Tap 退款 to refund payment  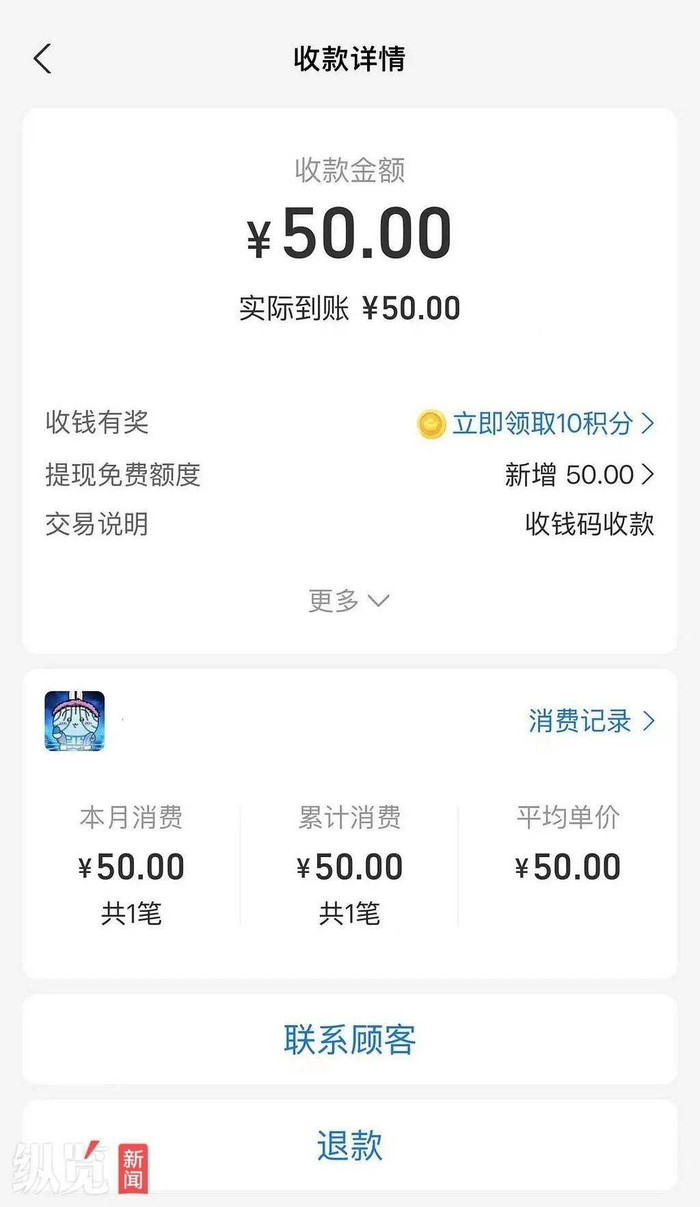click(350, 1145)
